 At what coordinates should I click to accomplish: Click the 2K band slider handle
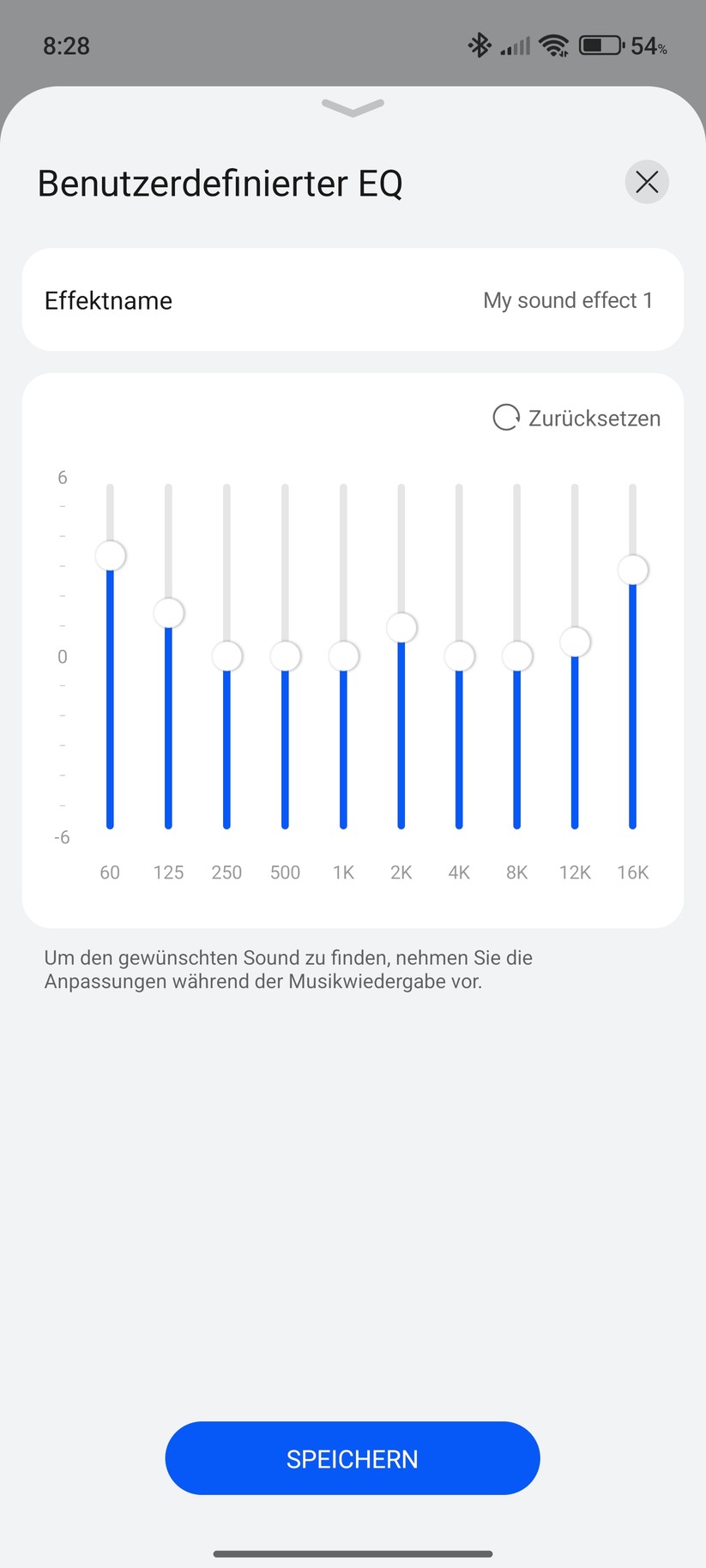401,627
